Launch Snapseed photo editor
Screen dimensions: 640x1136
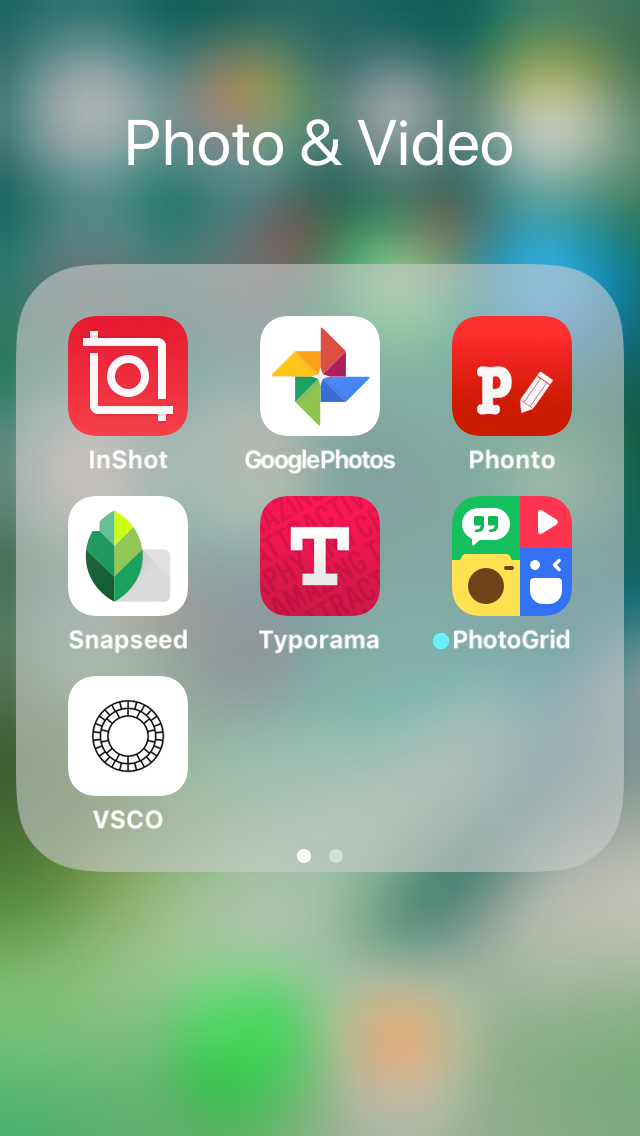[x=128, y=556]
